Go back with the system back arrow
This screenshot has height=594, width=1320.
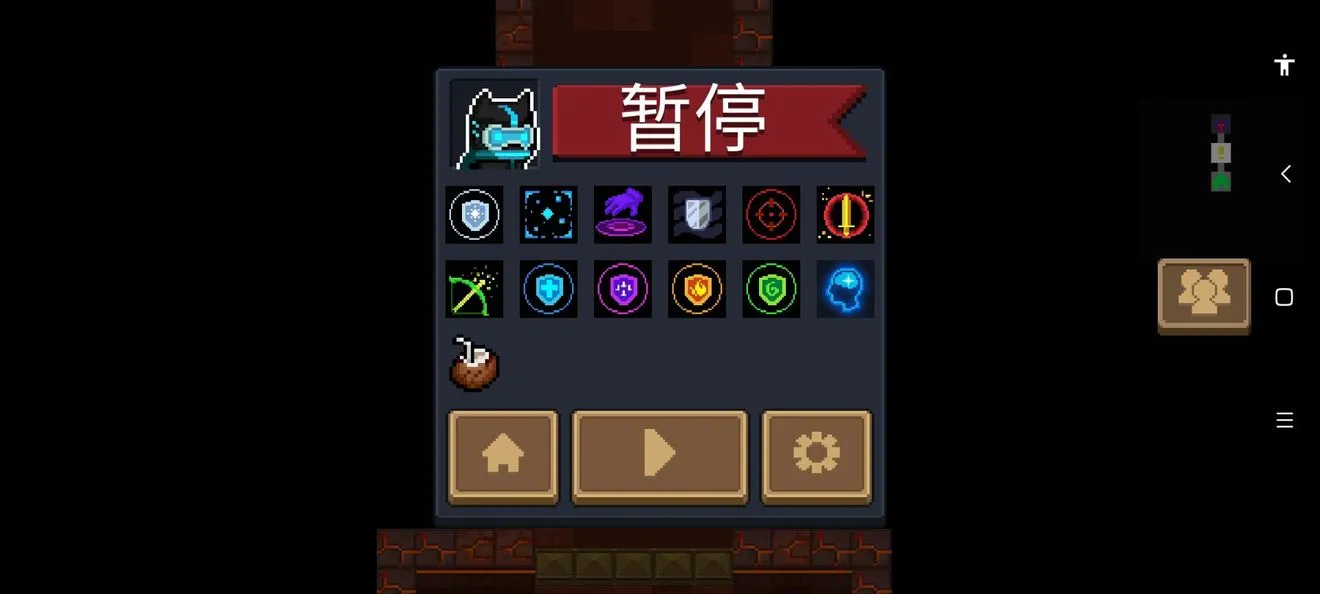point(1285,174)
